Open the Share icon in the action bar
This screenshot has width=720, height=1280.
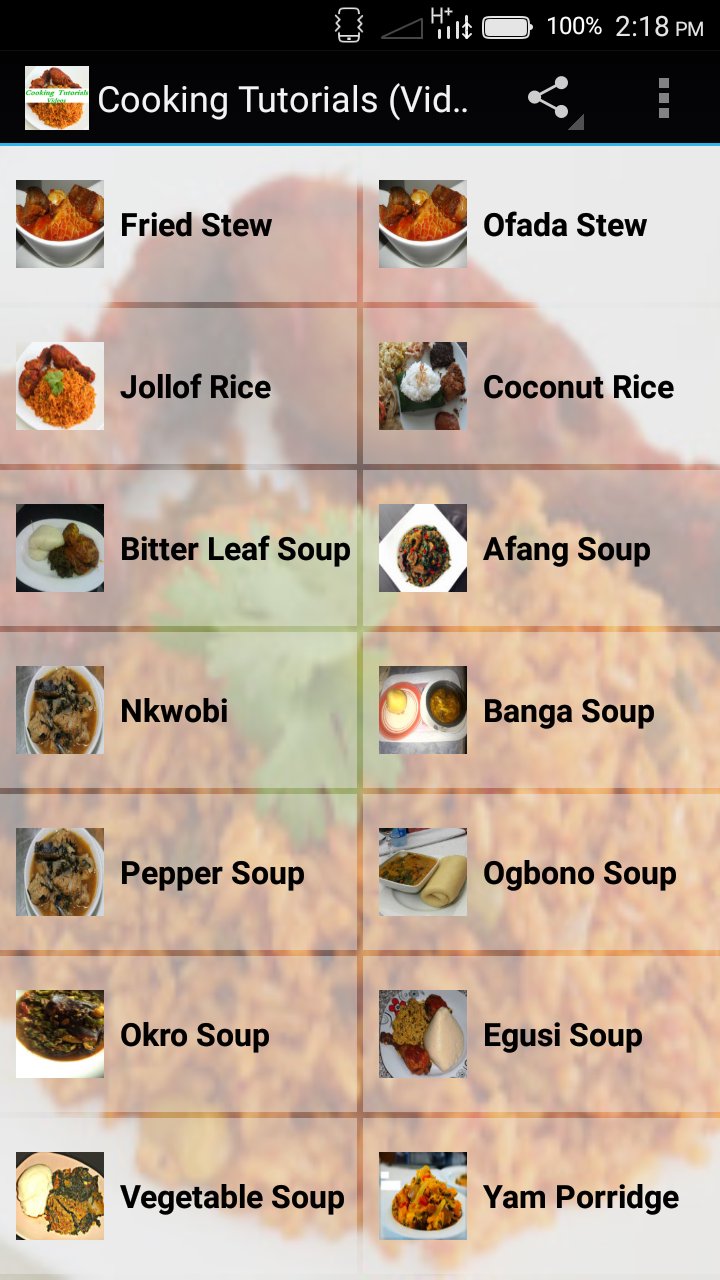pos(548,97)
